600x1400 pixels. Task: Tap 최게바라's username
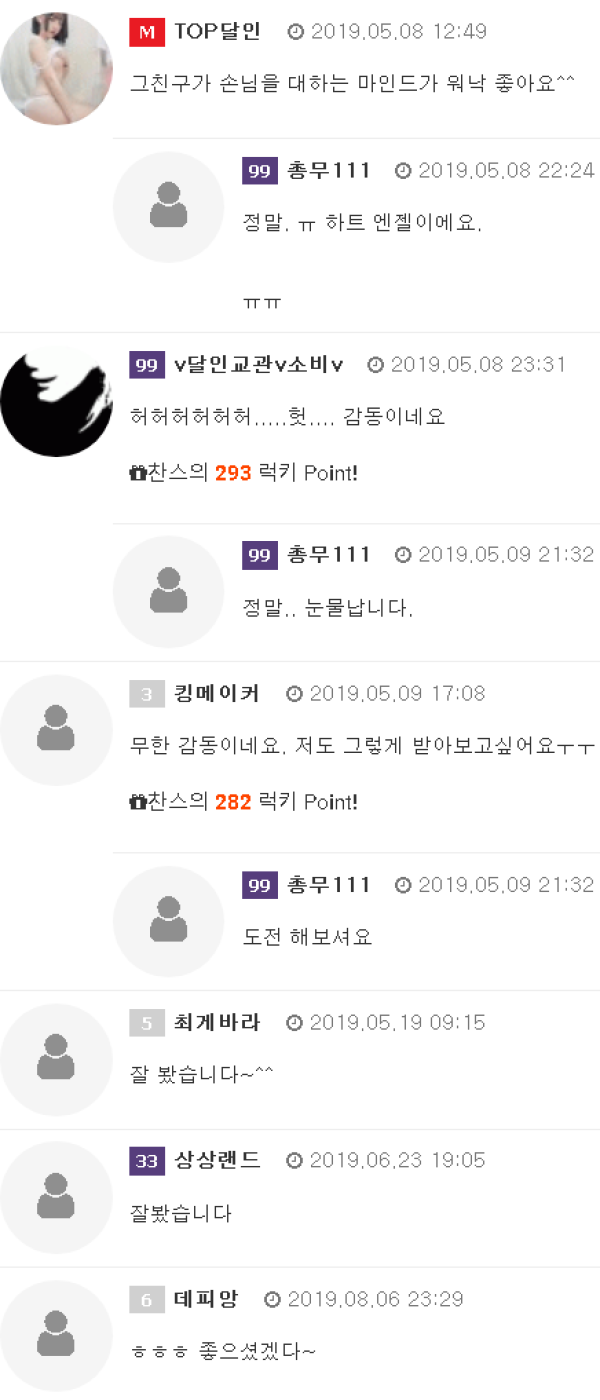point(216,1022)
